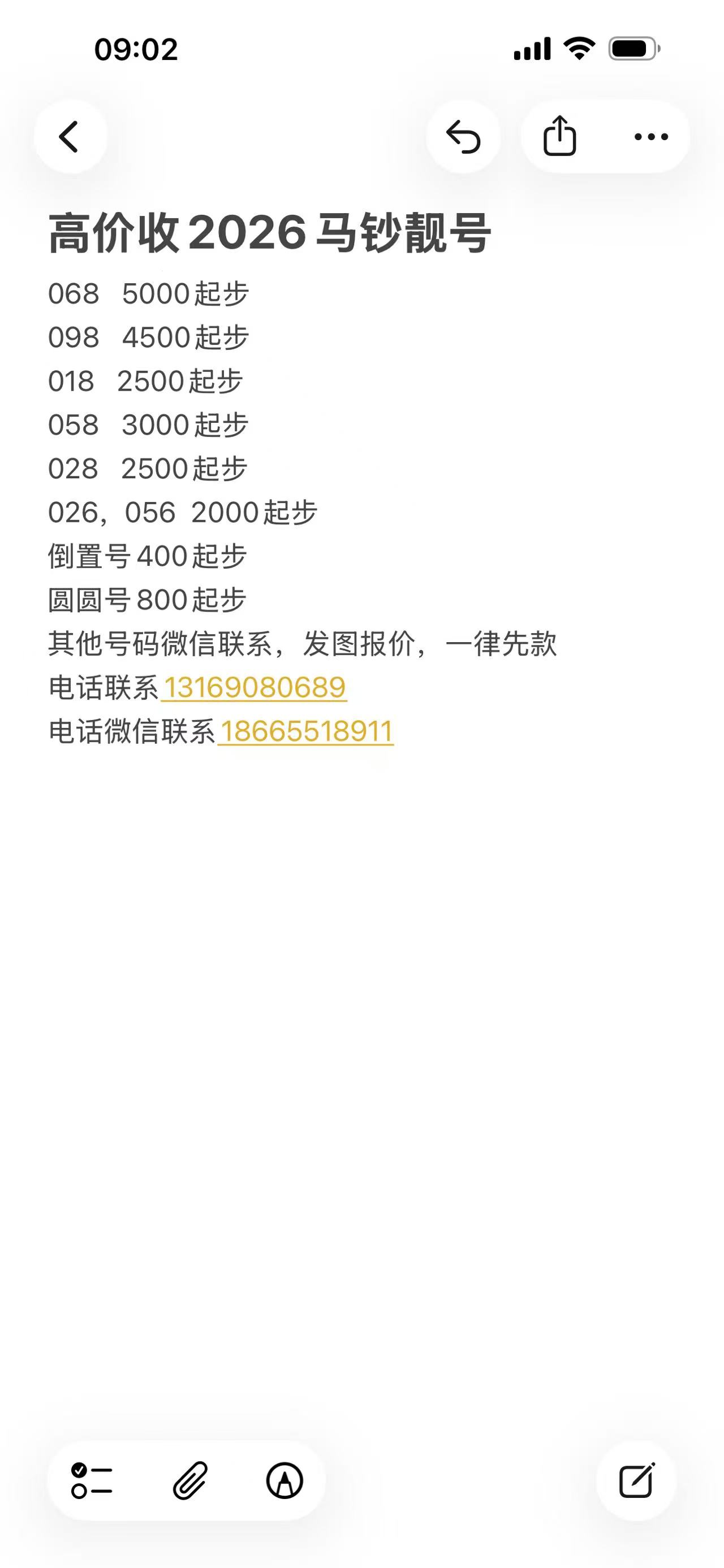Viewport: 724px width, 1568px height.
Task: Undo the last edit
Action: [463, 136]
